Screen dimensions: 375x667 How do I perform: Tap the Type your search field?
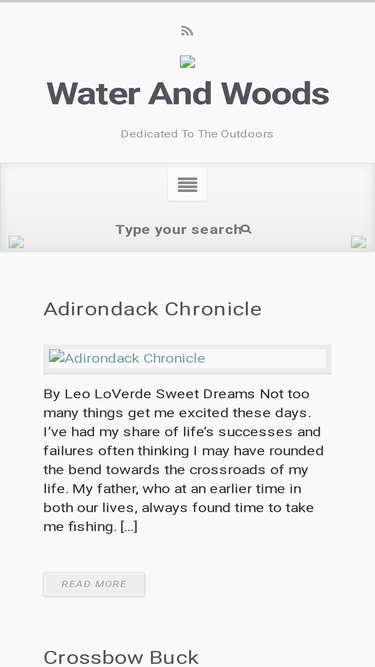pyautogui.click(x=178, y=230)
